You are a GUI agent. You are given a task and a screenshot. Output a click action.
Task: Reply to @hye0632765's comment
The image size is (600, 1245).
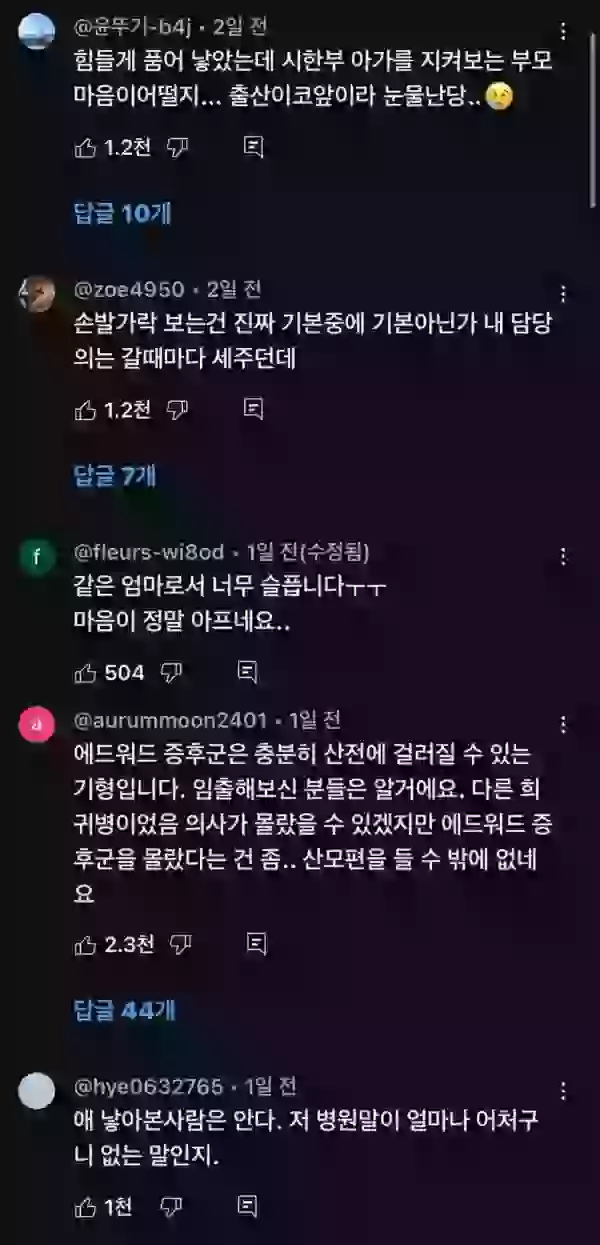(x=246, y=1206)
